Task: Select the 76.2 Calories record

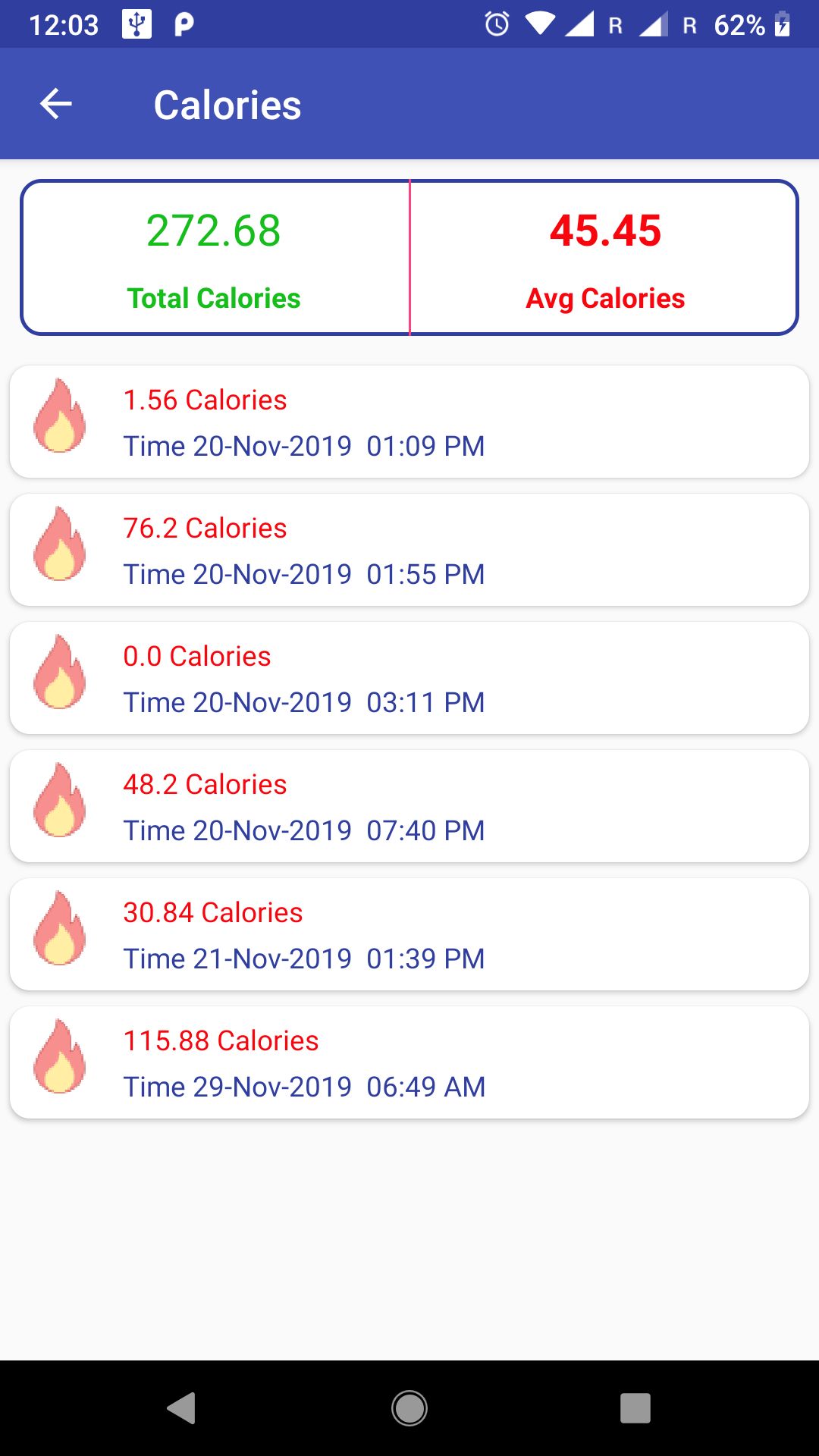Action: pyautogui.click(x=409, y=550)
